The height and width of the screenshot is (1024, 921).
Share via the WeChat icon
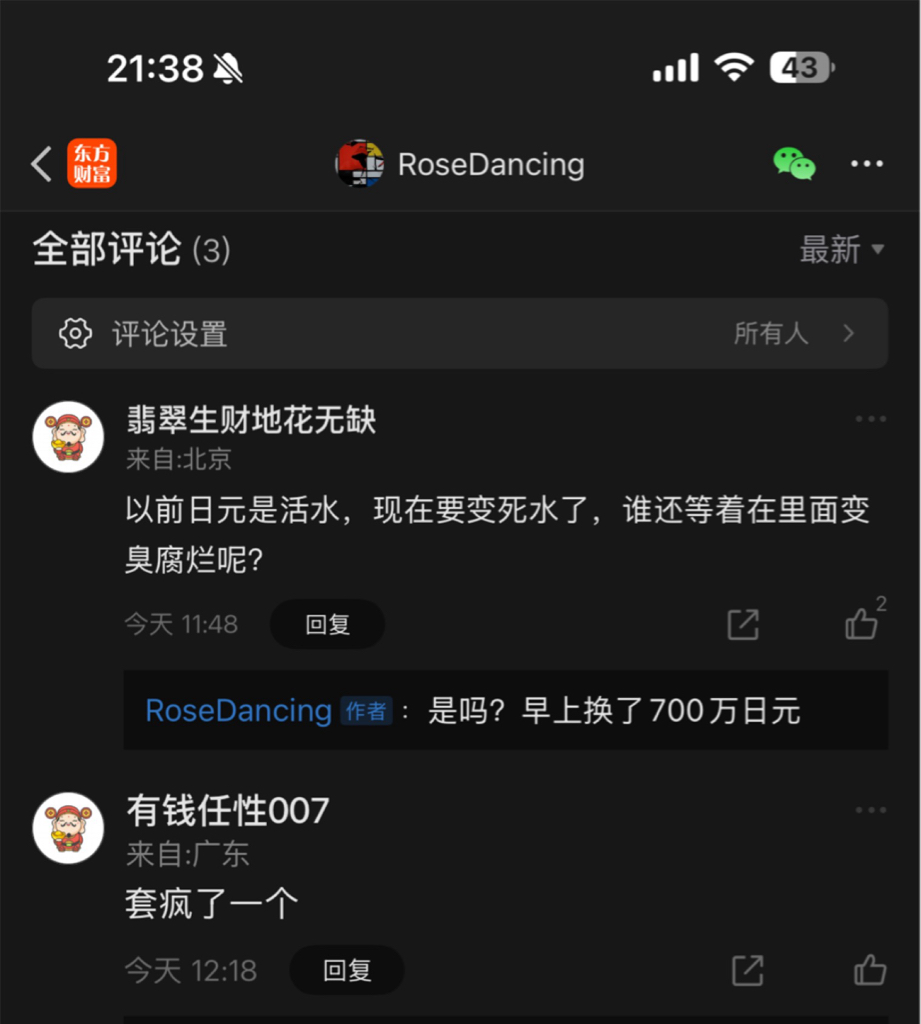(794, 163)
